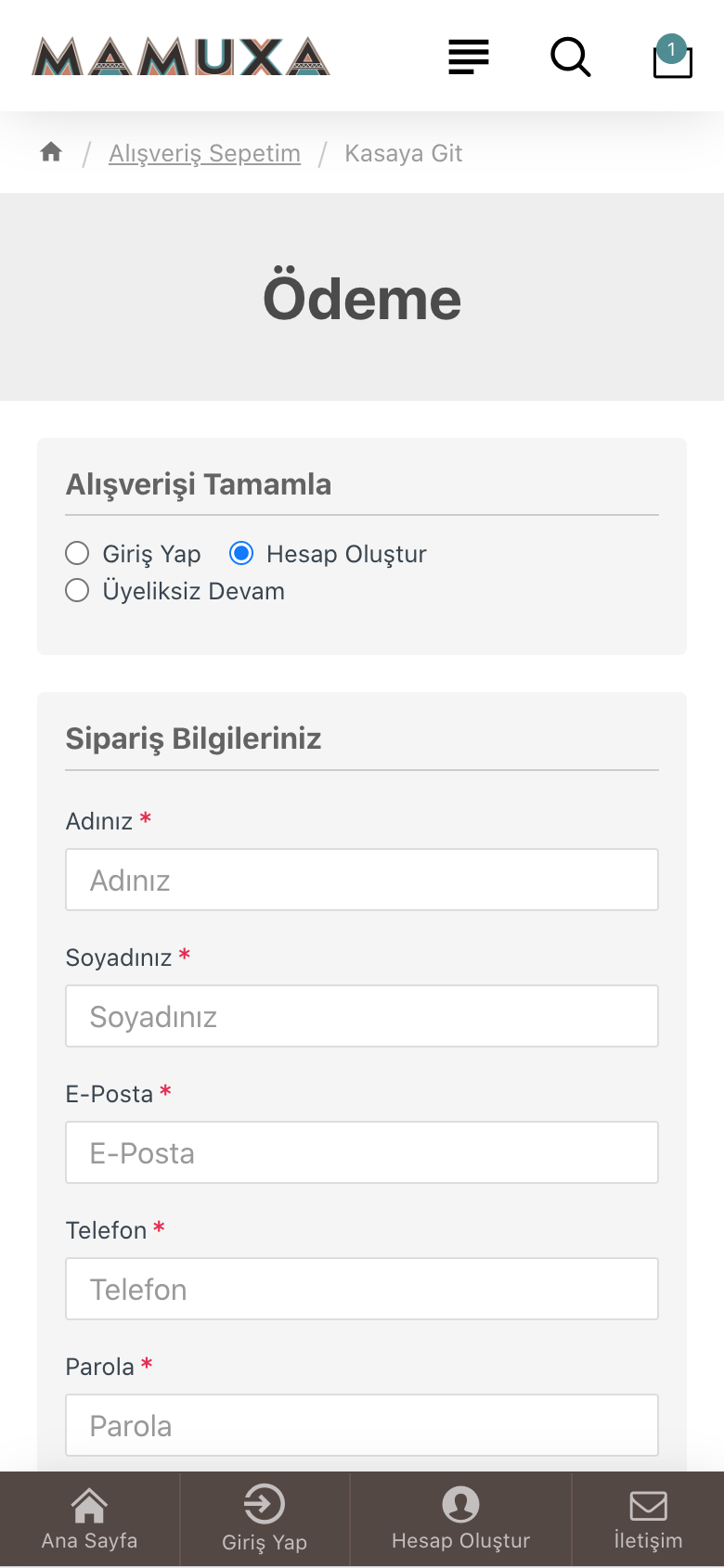Focus the Soyadınız text field
724x1568 pixels.
tap(362, 1016)
